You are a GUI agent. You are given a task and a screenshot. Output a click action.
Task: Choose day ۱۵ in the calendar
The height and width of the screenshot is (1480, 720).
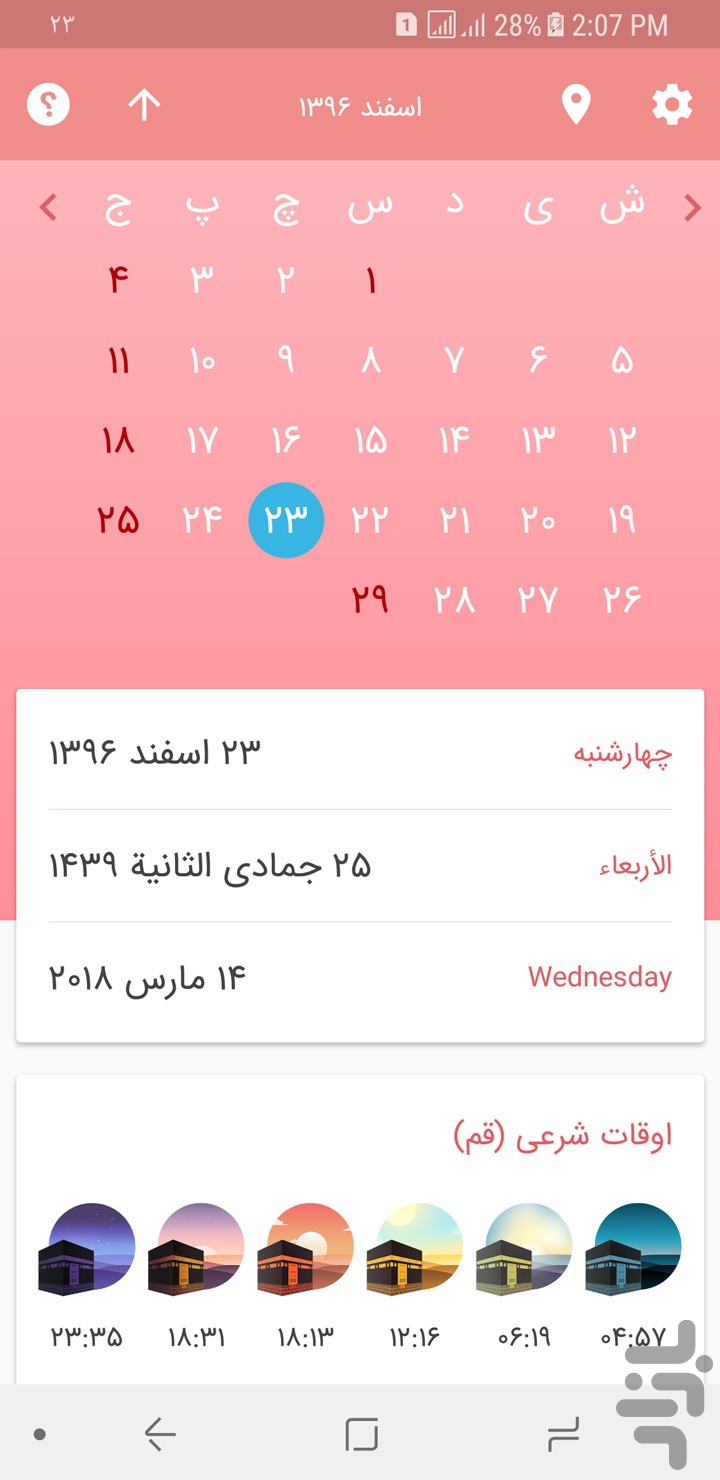click(370, 440)
